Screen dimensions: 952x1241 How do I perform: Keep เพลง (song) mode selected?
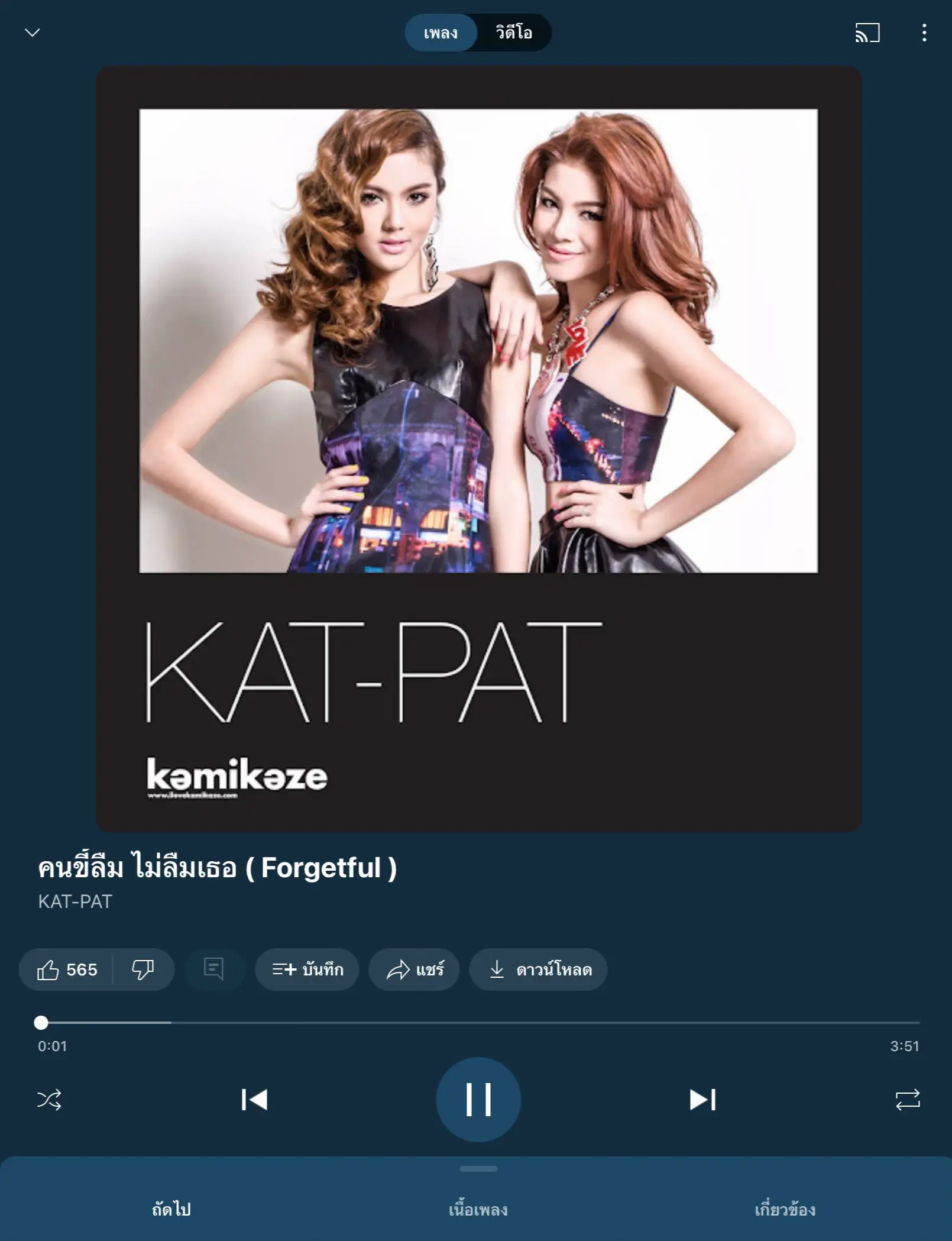point(441,33)
